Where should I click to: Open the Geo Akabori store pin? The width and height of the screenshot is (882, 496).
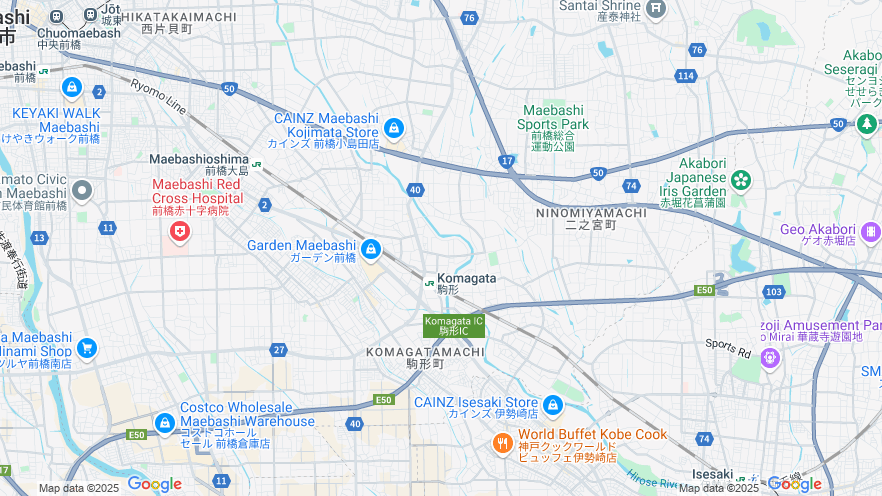(x=871, y=232)
